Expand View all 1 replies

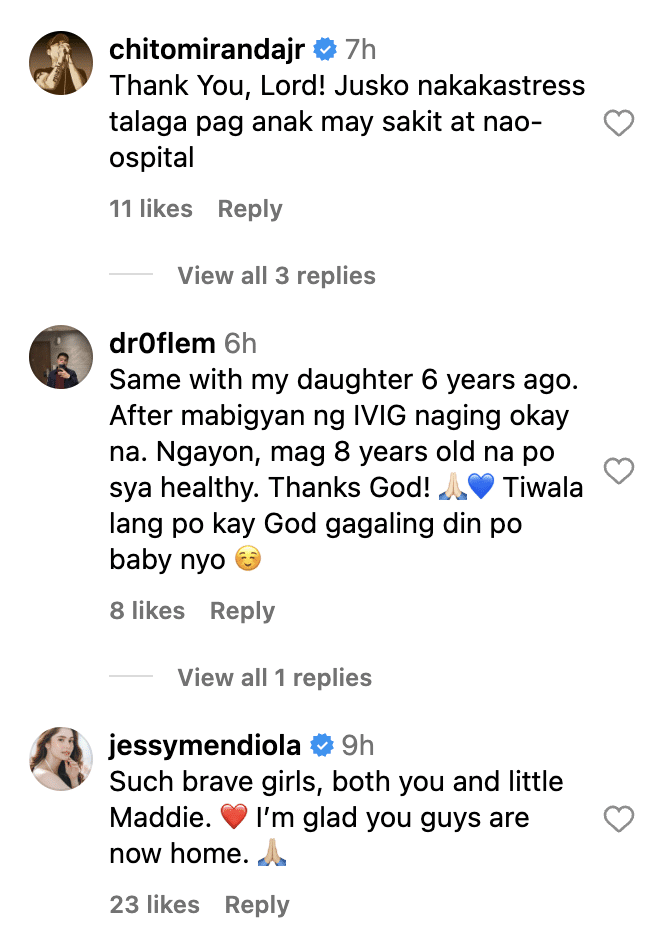(274, 678)
